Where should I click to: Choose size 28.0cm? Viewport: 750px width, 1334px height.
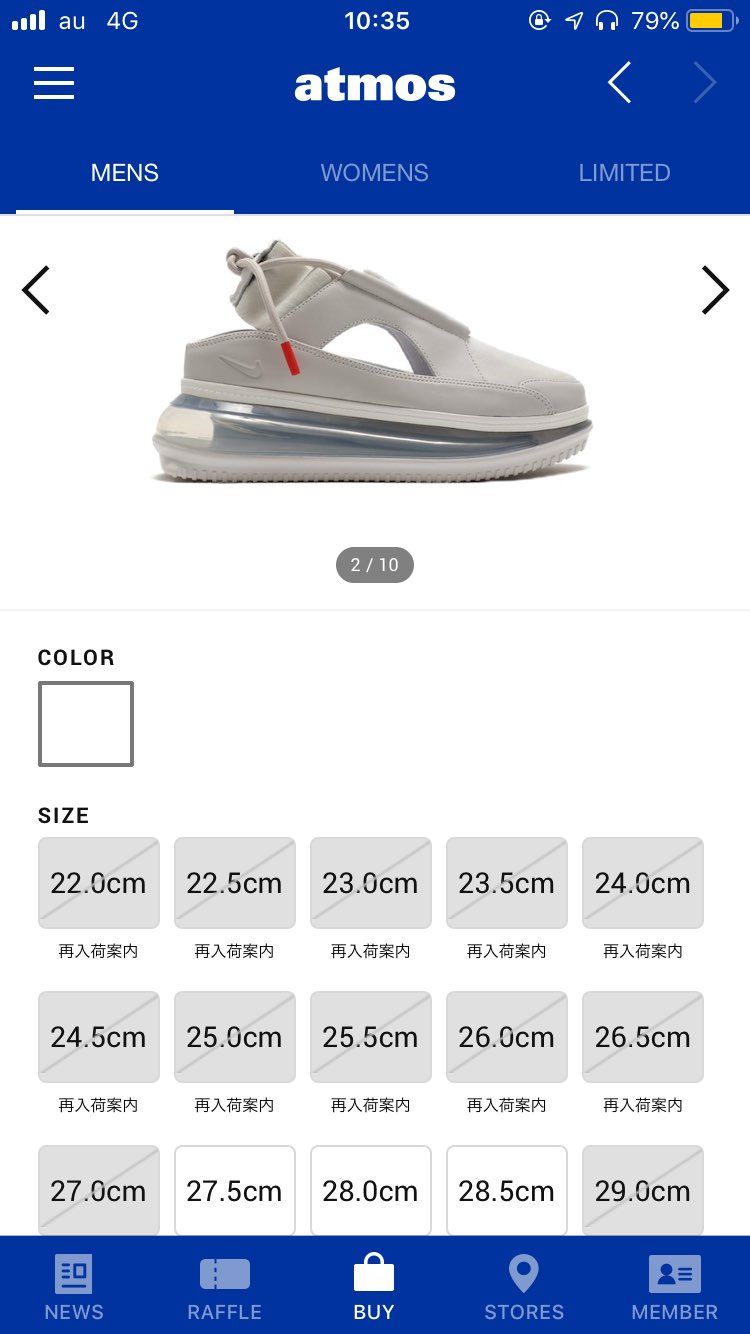click(x=371, y=1191)
